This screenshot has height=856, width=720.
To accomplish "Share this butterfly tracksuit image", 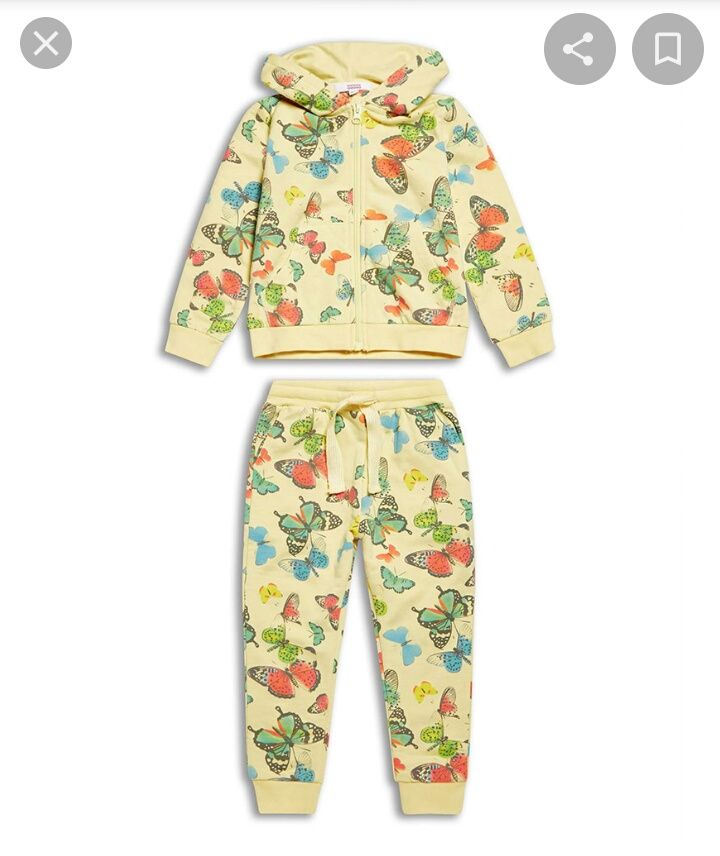I will pos(579,48).
